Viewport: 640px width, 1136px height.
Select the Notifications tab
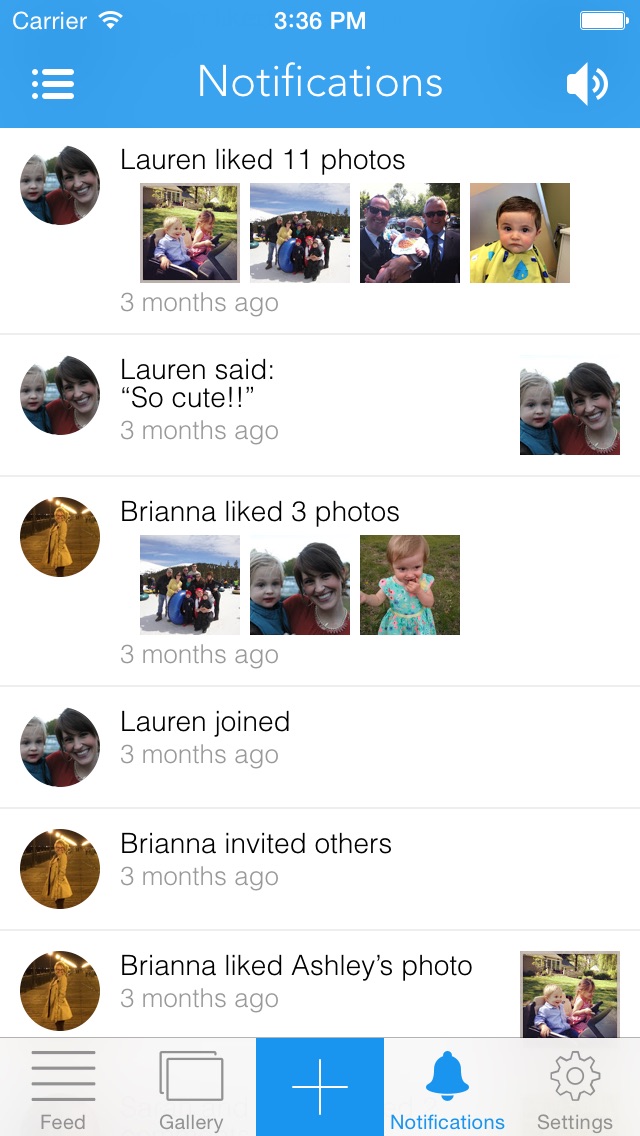pyautogui.click(x=447, y=1089)
